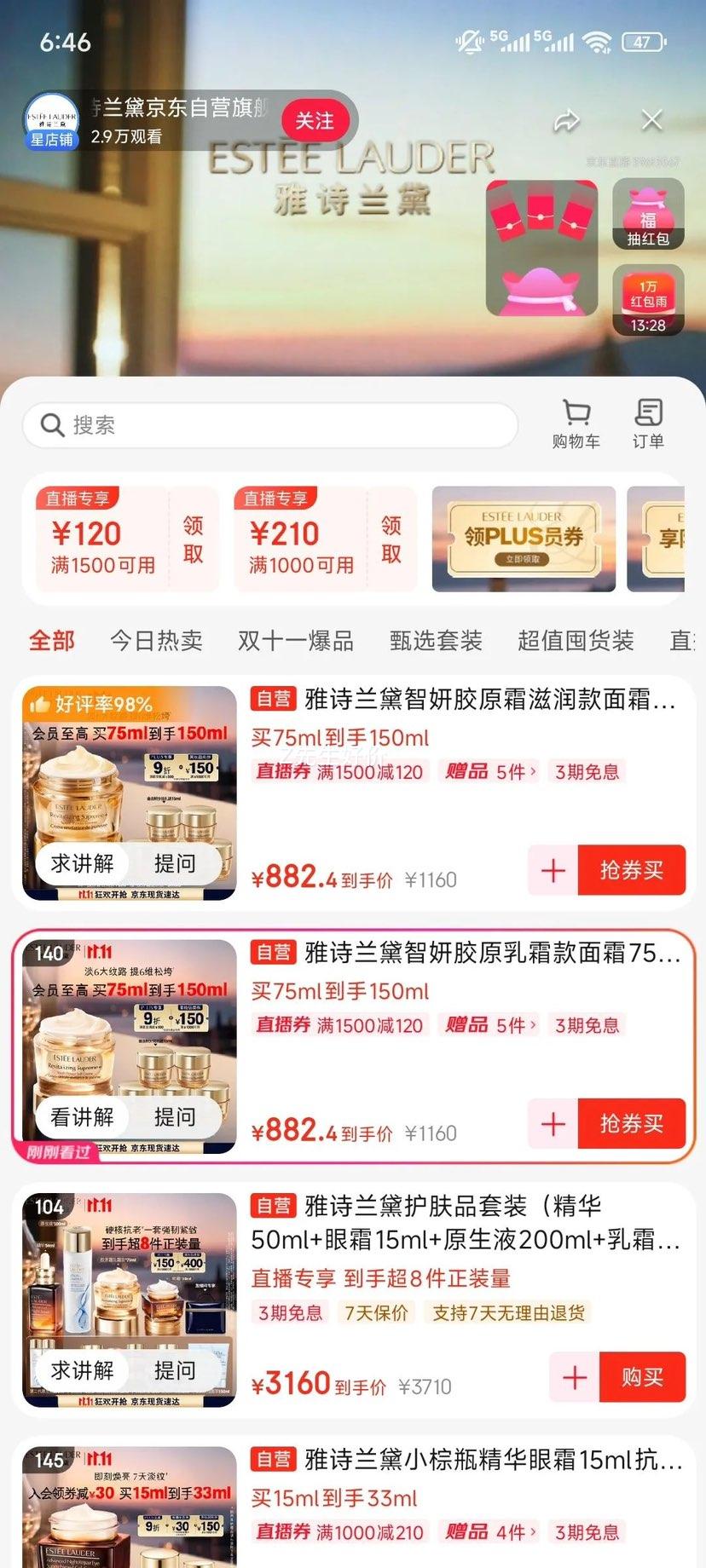The image size is (706, 1568).
Task: Claim the ¥210 满1000可用 coupon
Action: click(x=391, y=539)
